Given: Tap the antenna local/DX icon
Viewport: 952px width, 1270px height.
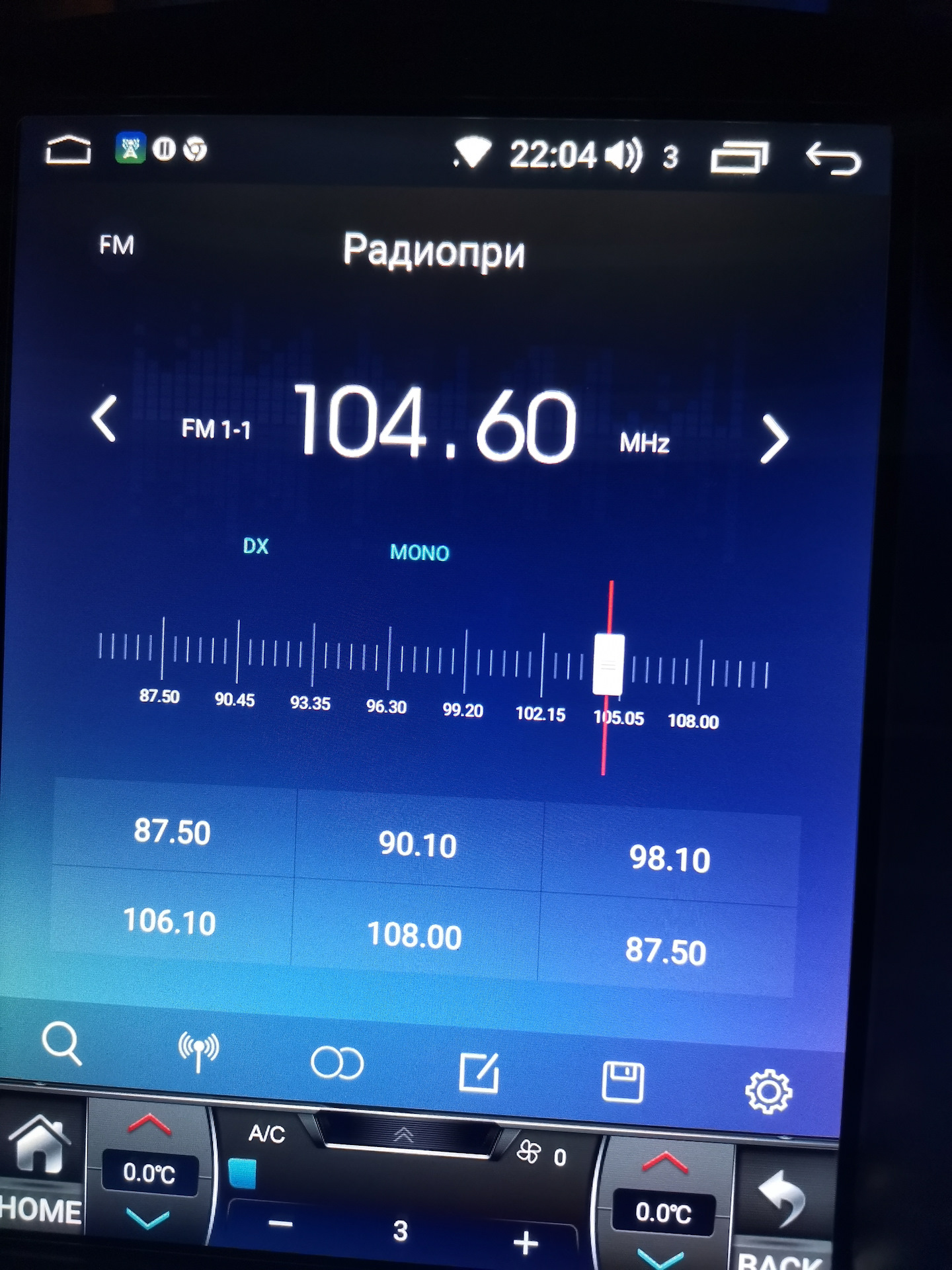Looking at the screenshot, I should click(198, 1052).
